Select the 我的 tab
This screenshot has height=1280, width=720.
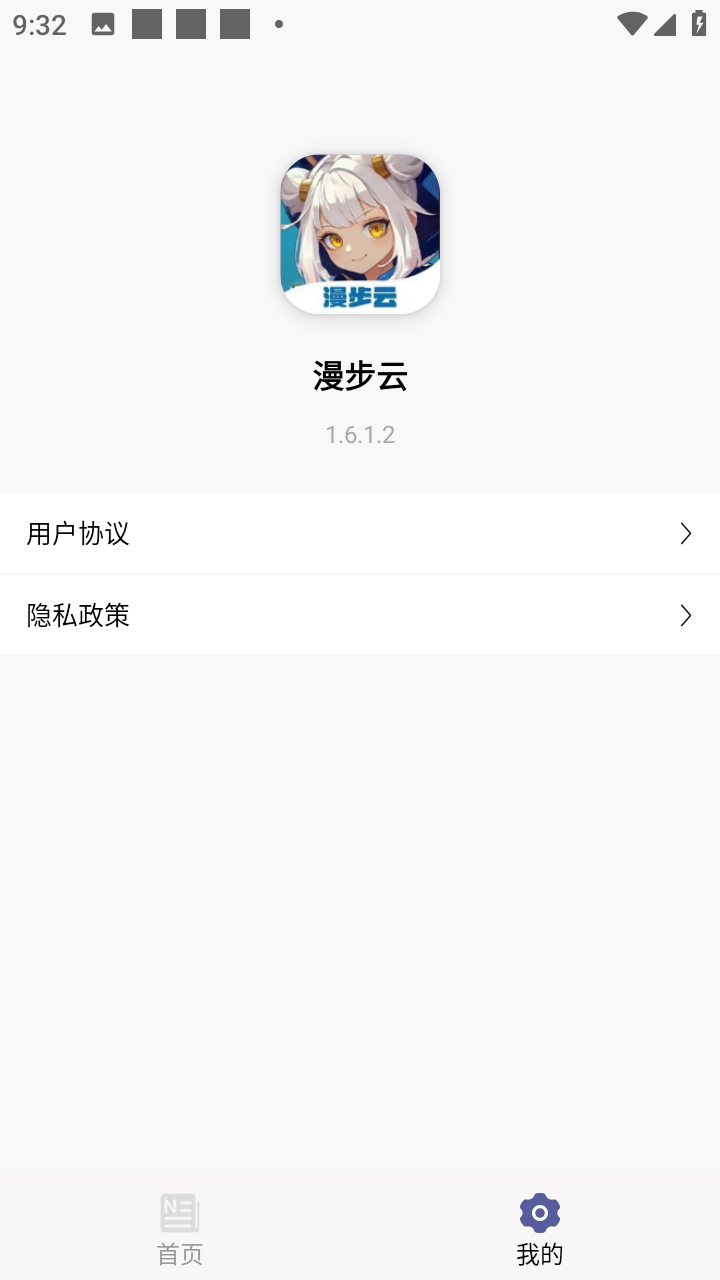pos(540,1229)
